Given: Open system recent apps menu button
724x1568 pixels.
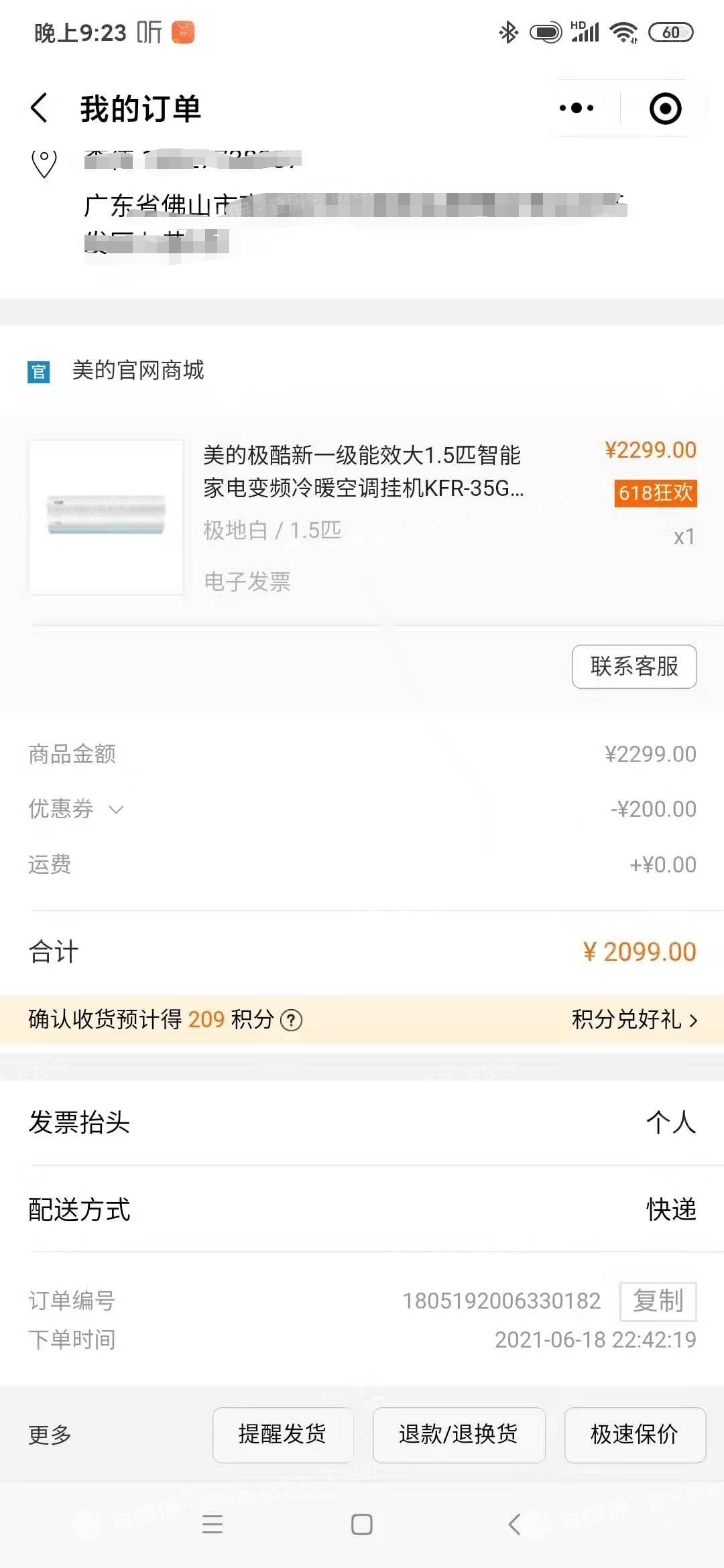Looking at the screenshot, I should click(213, 1524).
